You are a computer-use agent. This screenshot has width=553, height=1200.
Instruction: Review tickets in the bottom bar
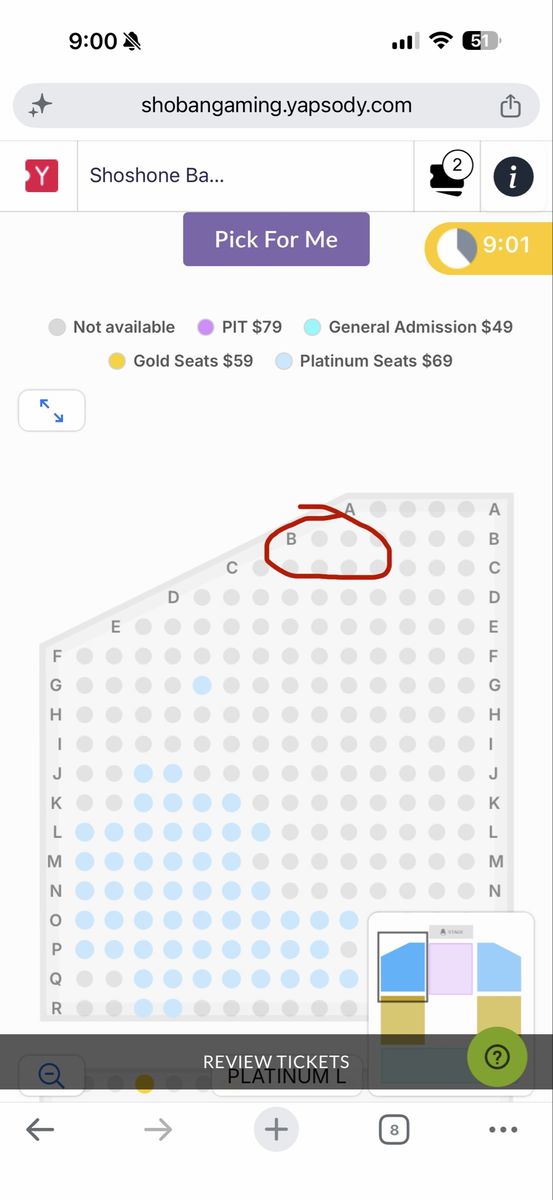[276, 1062]
